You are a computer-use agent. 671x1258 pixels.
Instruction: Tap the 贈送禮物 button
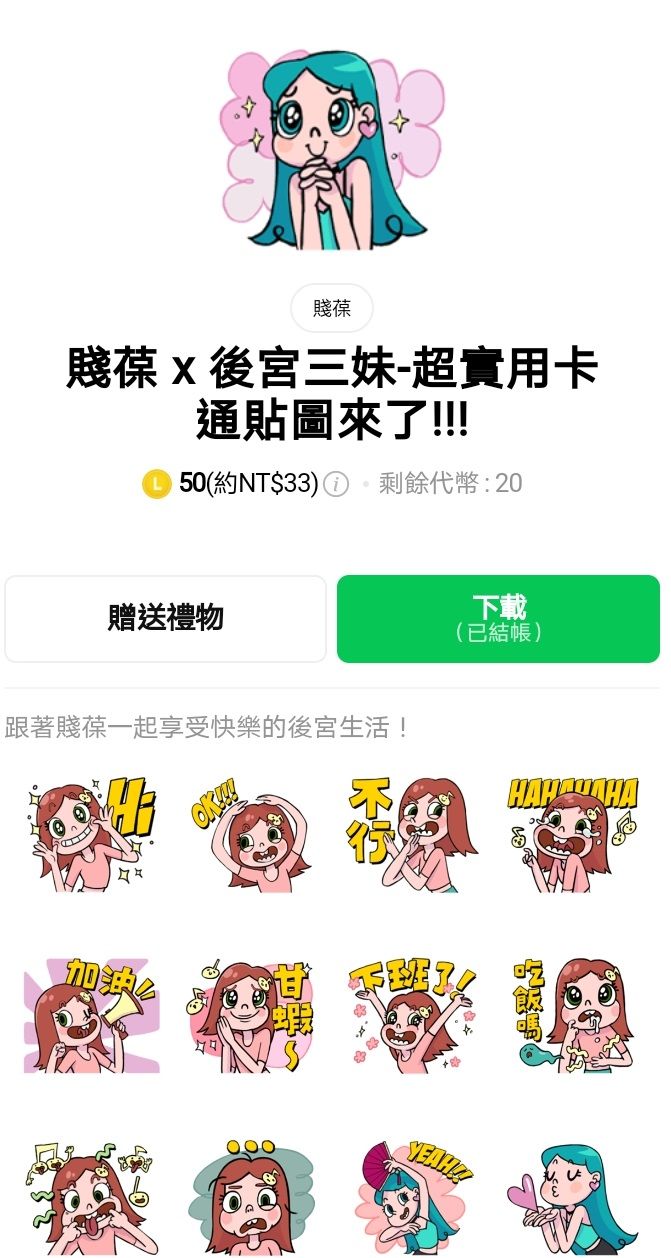[x=166, y=618]
